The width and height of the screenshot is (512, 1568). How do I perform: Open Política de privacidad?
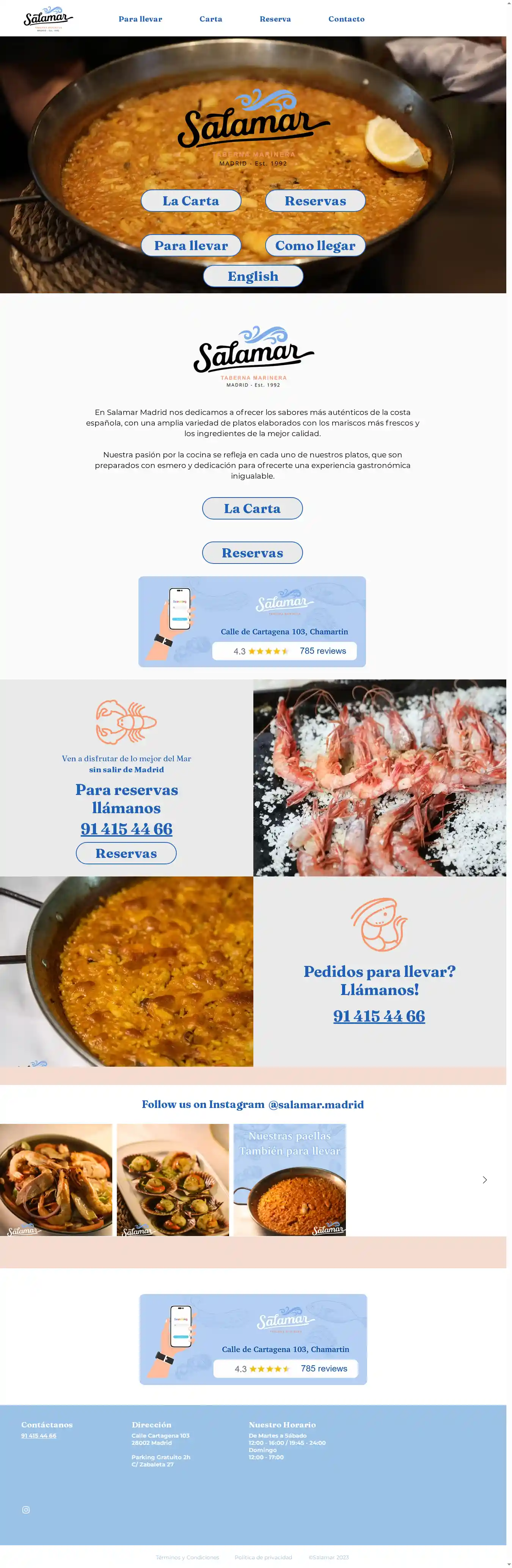263,1557
